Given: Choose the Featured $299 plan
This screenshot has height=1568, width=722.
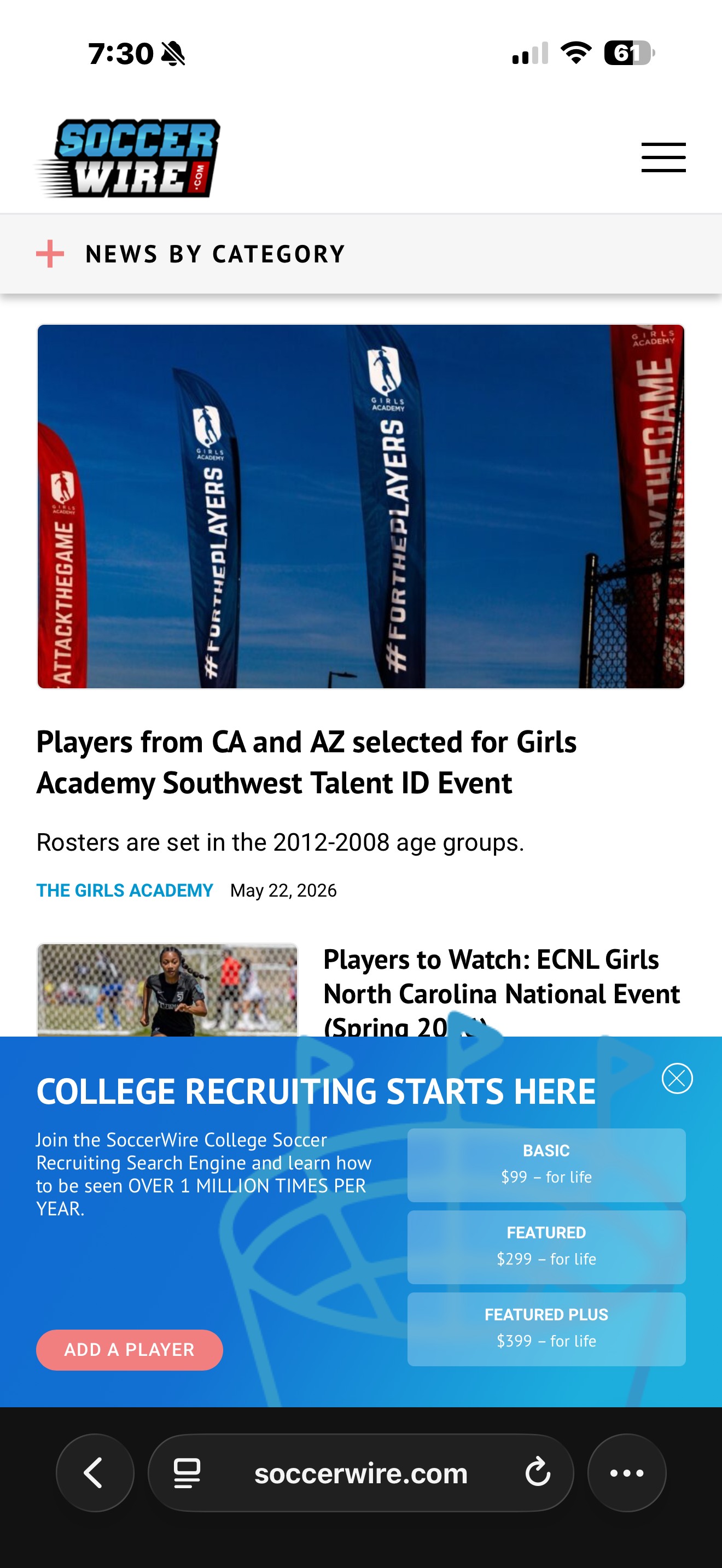Looking at the screenshot, I should (546, 1247).
